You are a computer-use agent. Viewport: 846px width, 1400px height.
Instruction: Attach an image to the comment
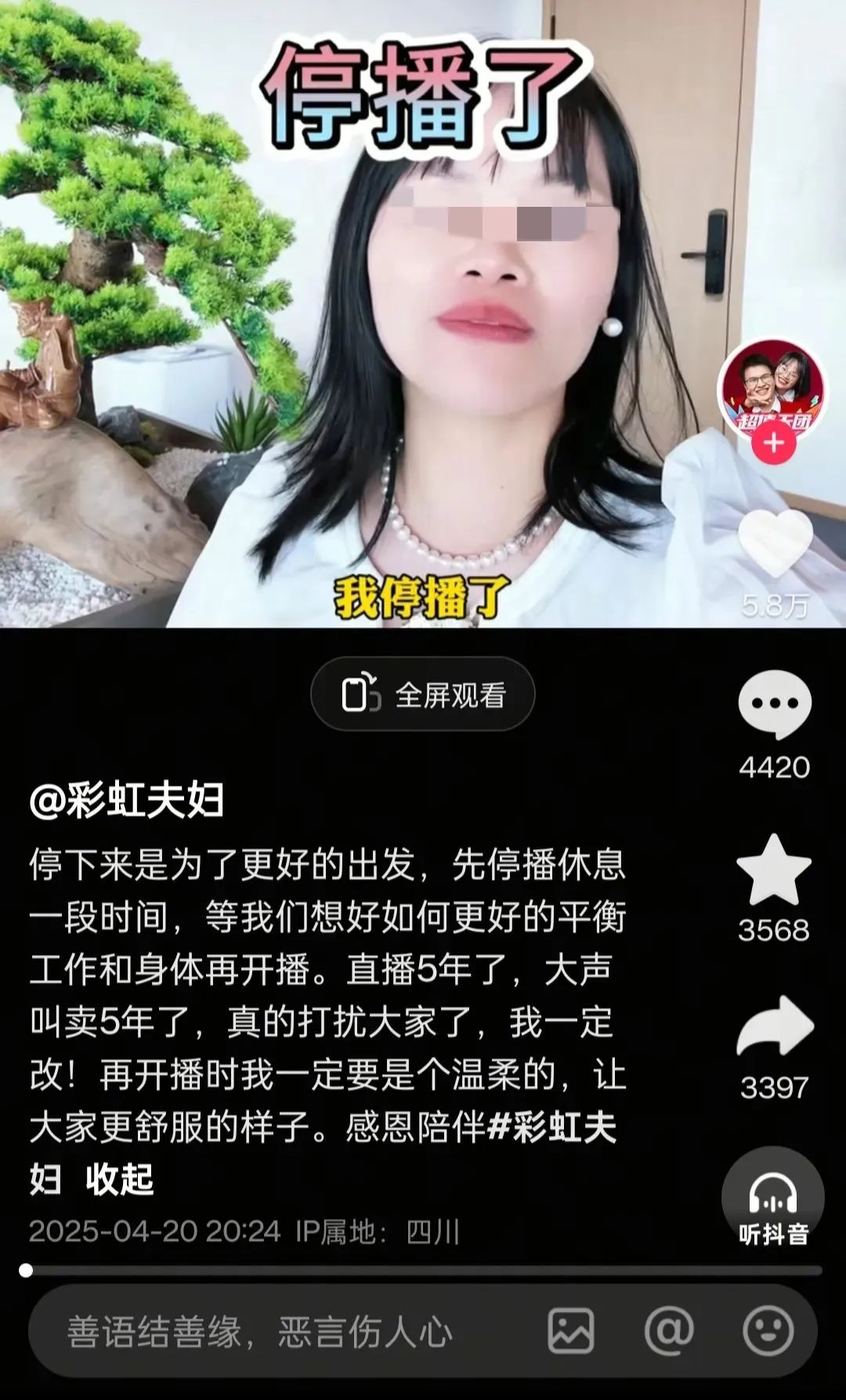click(x=570, y=1331)
